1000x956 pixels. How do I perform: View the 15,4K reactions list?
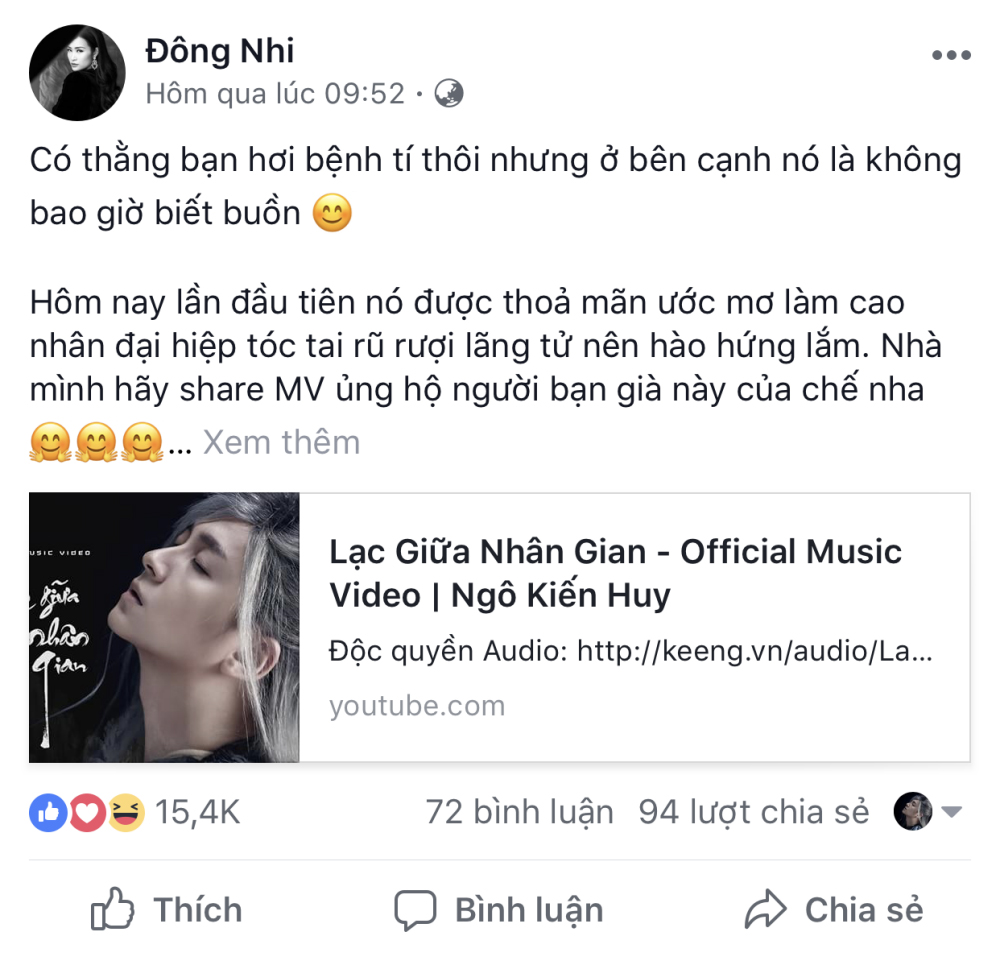click(196, 812)
